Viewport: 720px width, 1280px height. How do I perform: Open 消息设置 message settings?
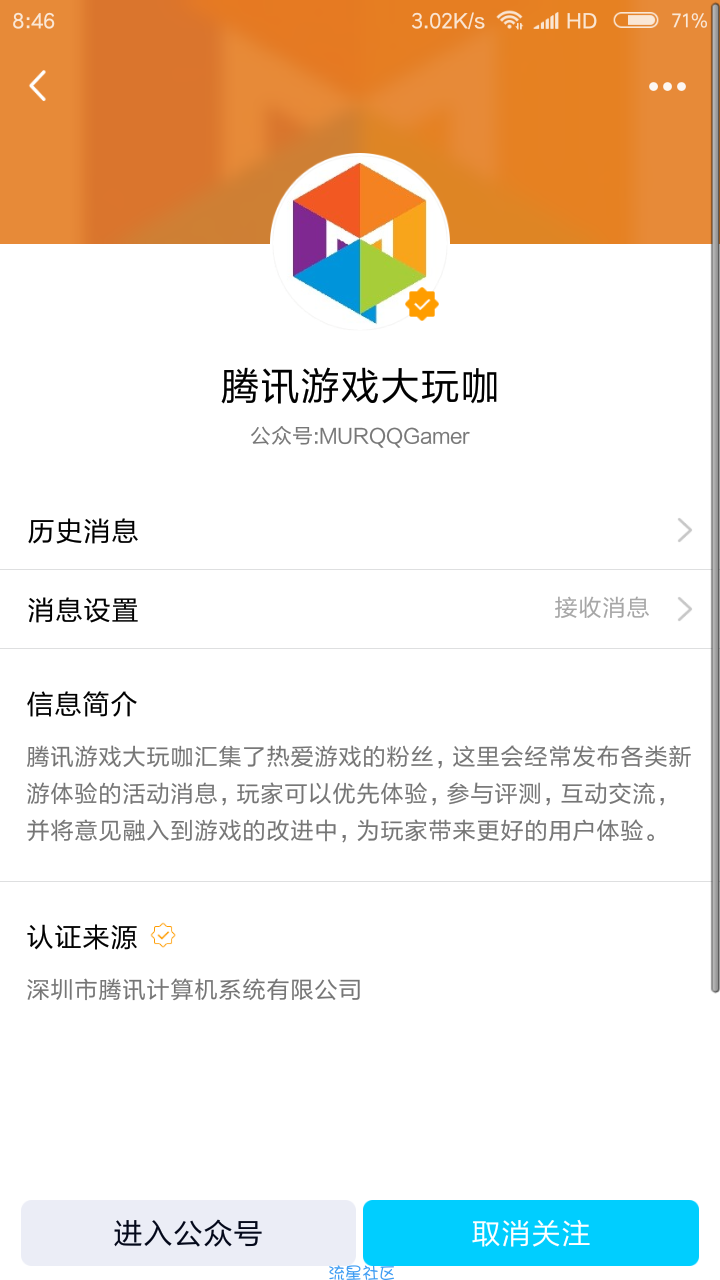coord(360,609)
